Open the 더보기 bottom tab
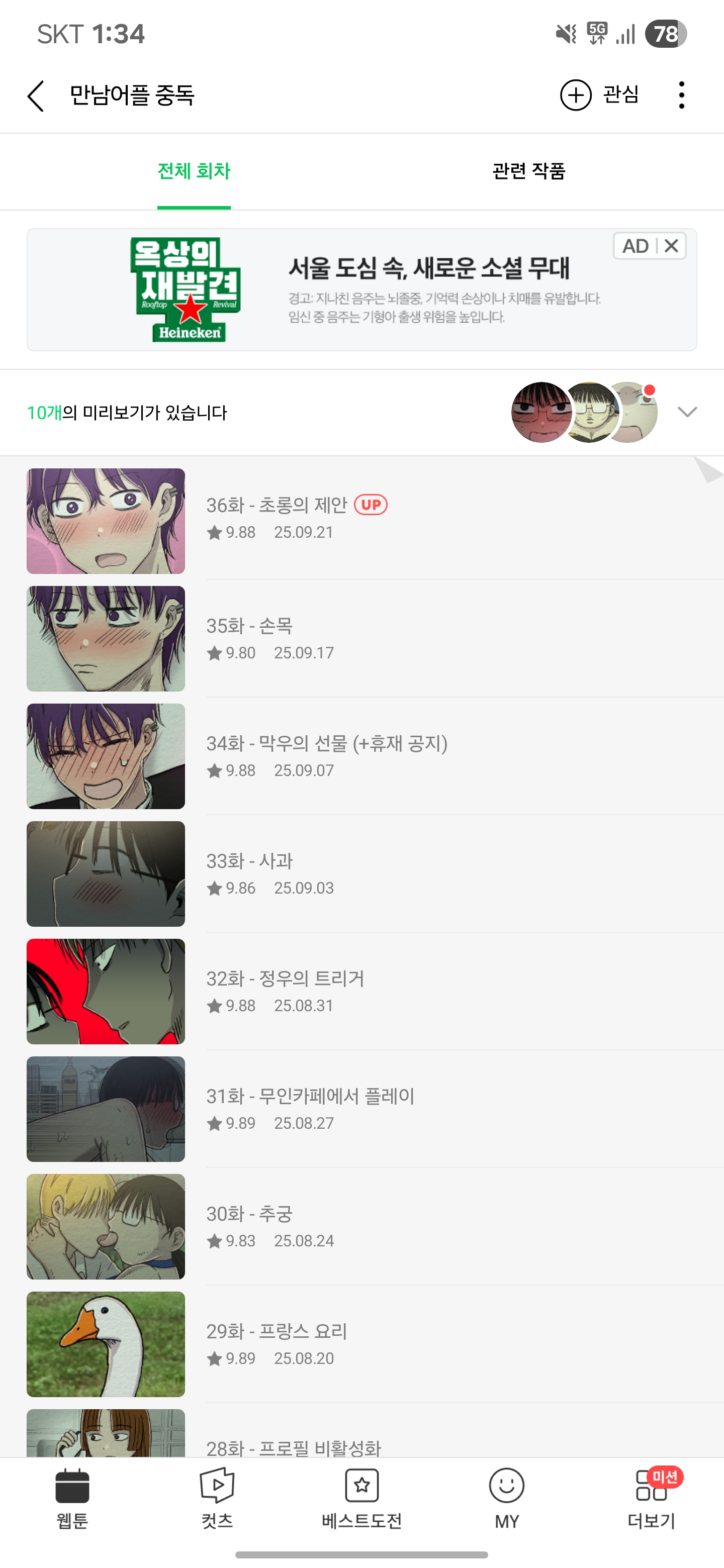Screen dimensions: 724x1568 pyautogui.click(x=652, y=1499)
